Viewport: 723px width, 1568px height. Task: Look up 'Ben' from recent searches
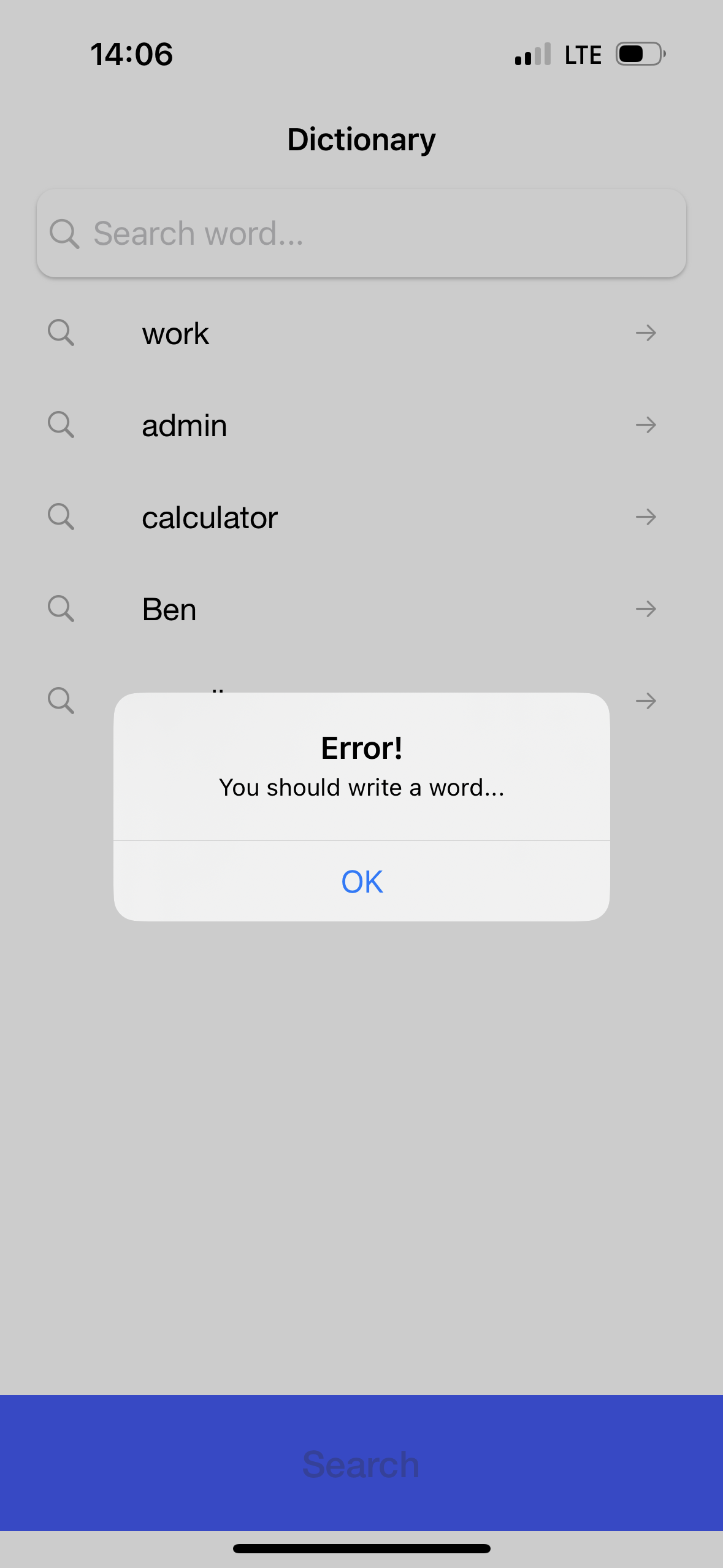coord(361,609)
